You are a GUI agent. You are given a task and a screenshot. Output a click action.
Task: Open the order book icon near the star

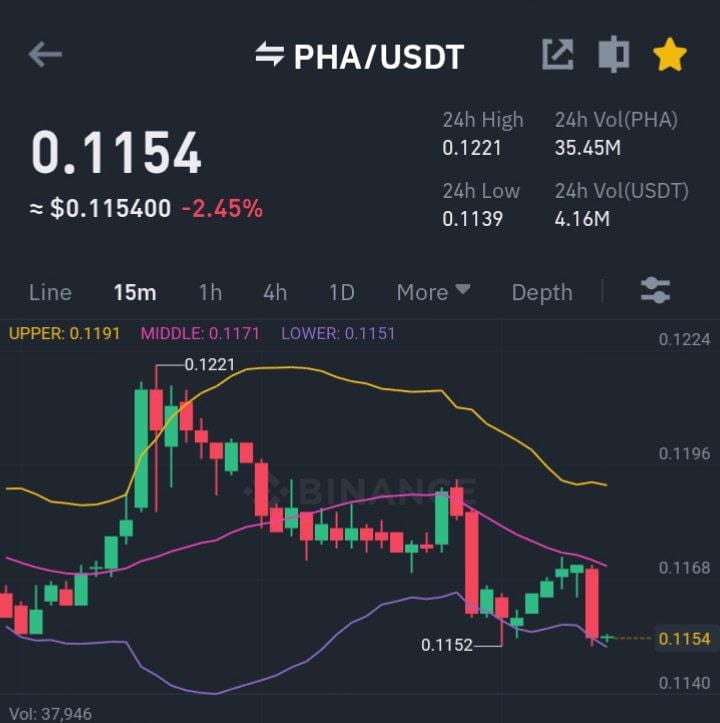coord(613,55)
